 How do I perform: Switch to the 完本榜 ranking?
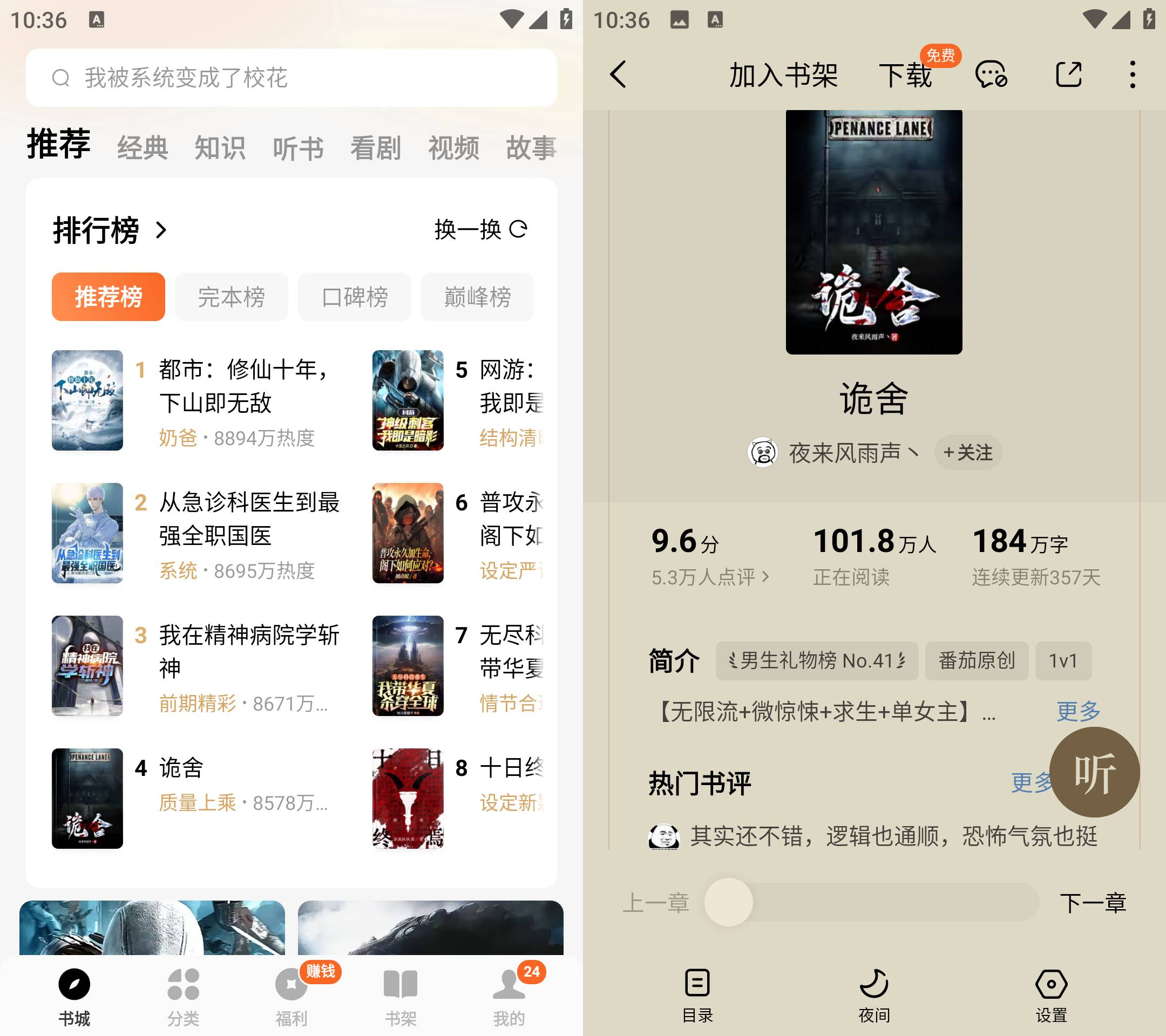231,297
